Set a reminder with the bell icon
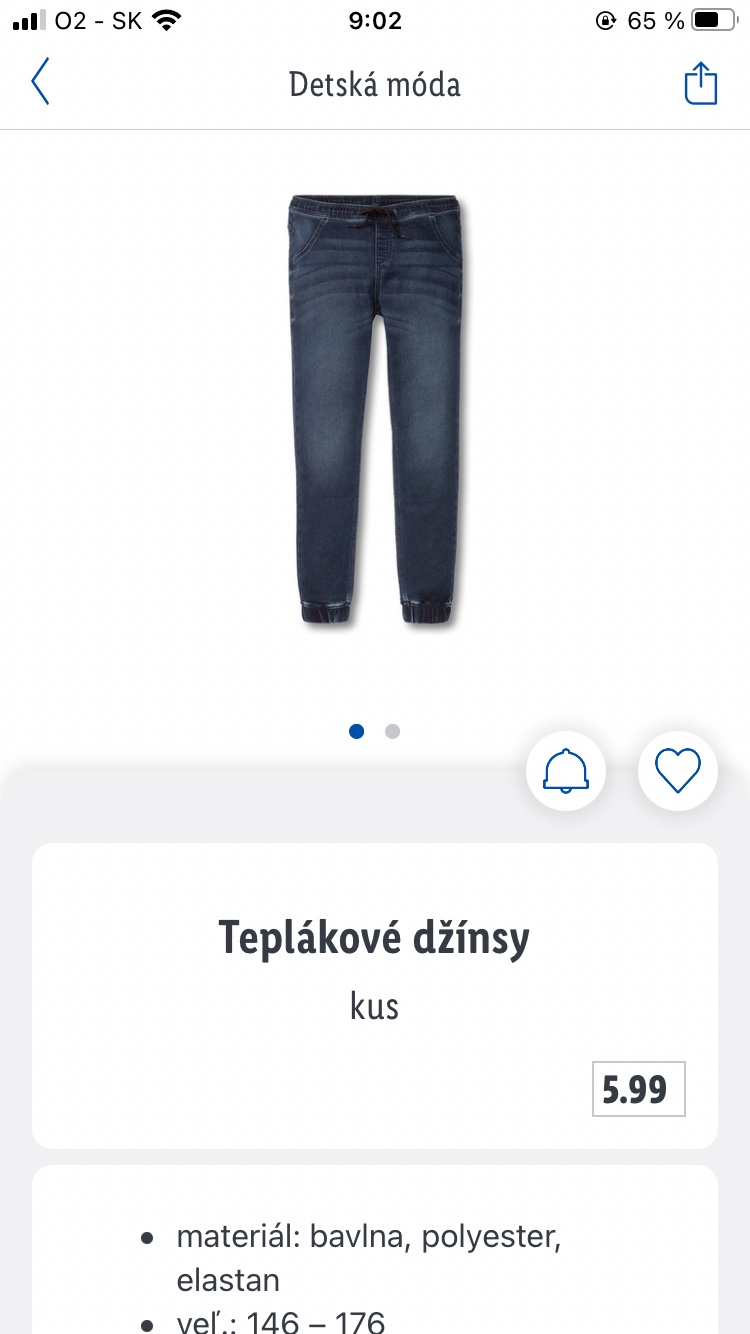This screenshot has height=1334, width=750. pos(566,770)
